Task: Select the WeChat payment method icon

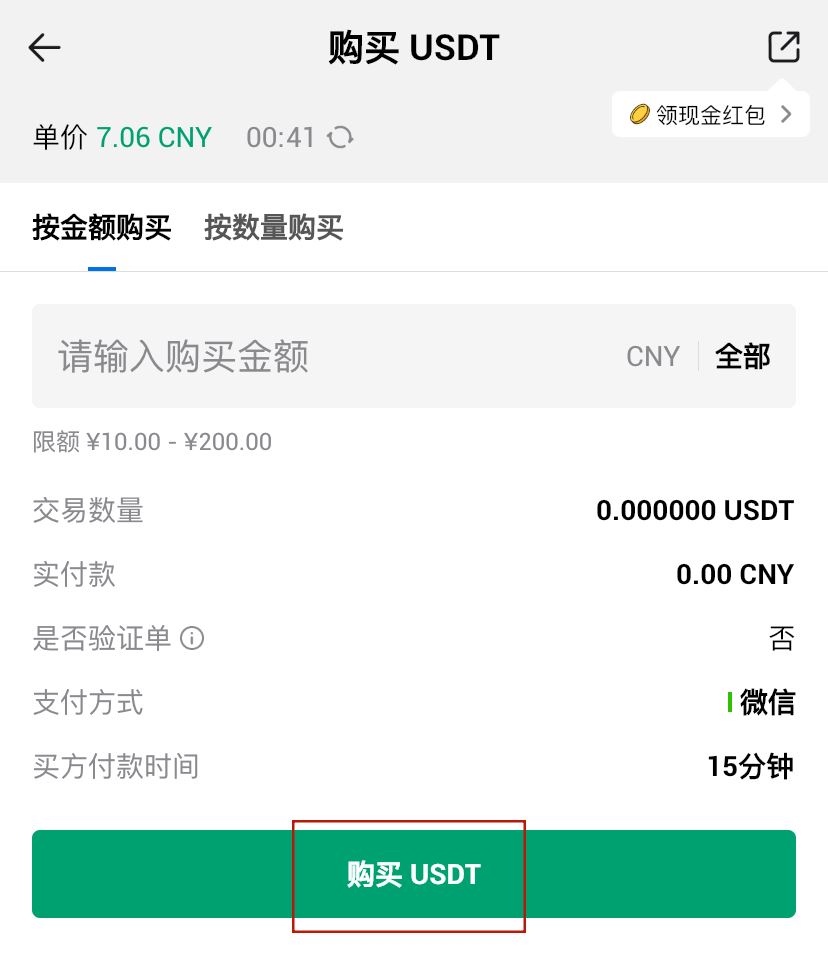Action: point(729,703)
